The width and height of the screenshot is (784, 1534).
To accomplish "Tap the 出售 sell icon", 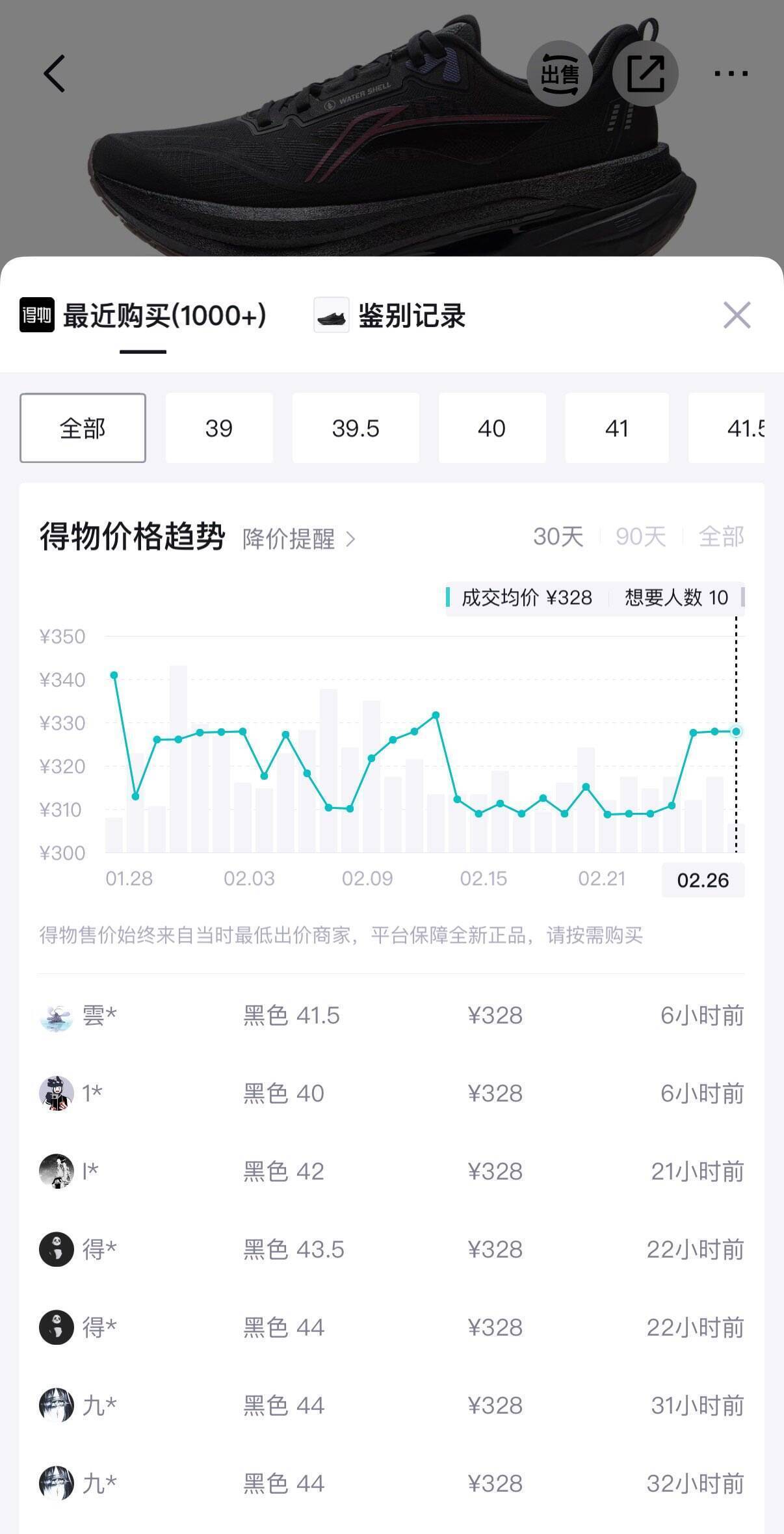I will [x=559, y=74].
